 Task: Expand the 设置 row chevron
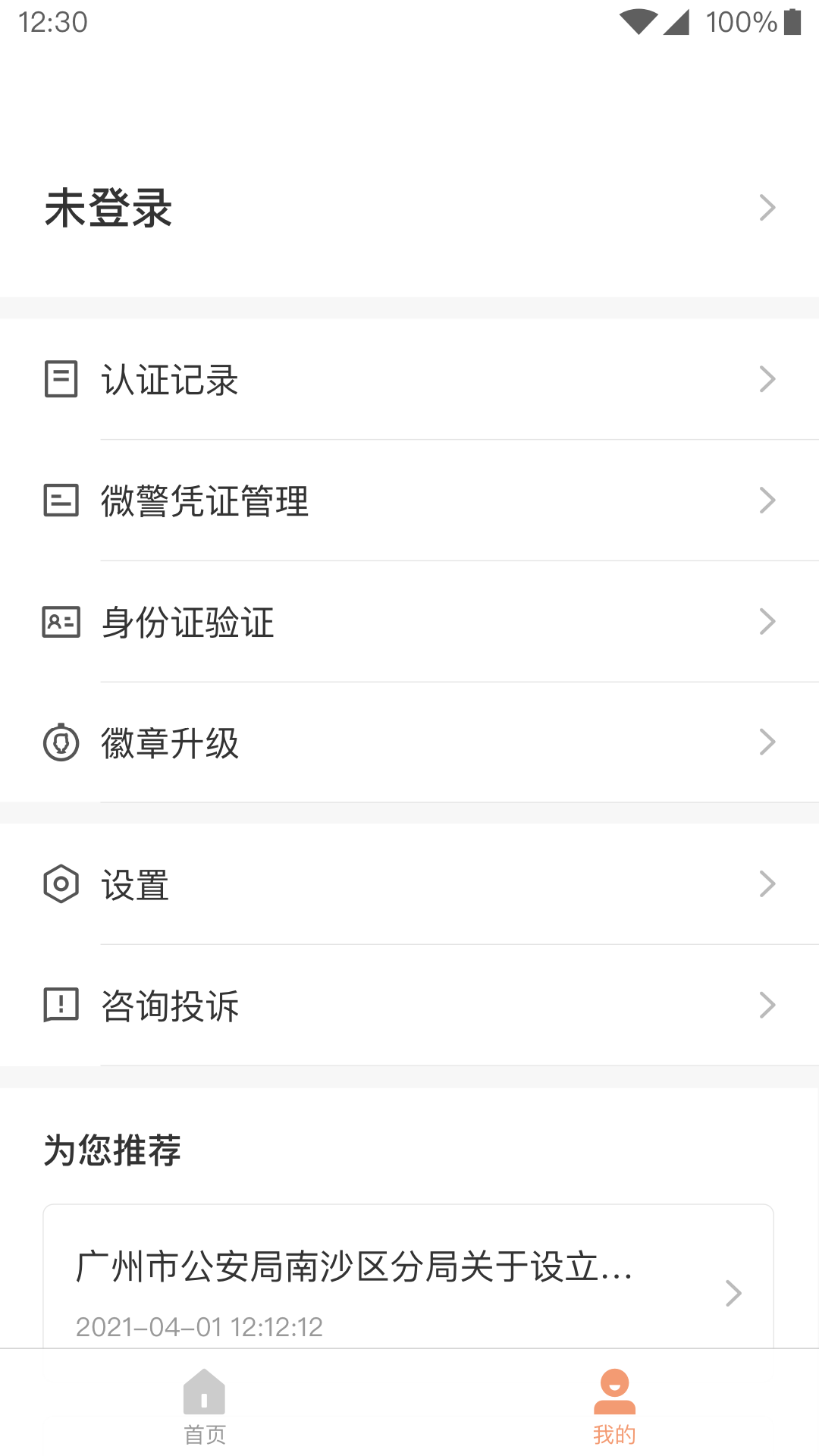coord(767,883)
